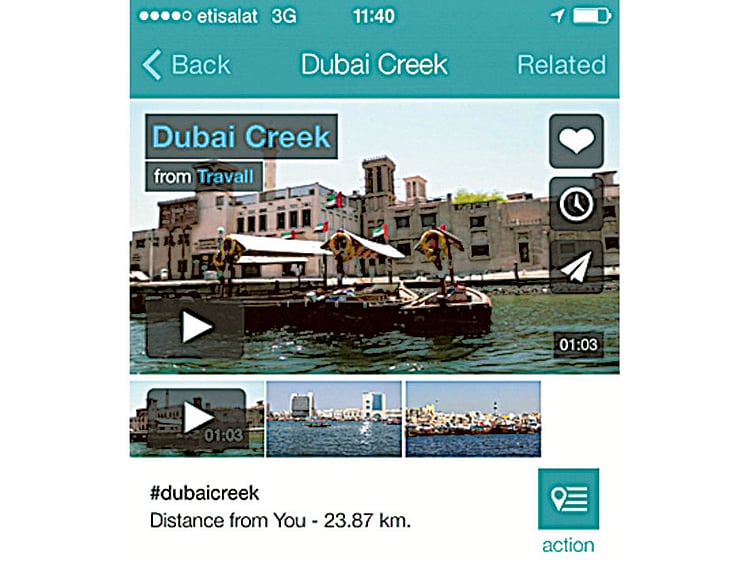Tap the clock icon on the video

pos(576,204)
